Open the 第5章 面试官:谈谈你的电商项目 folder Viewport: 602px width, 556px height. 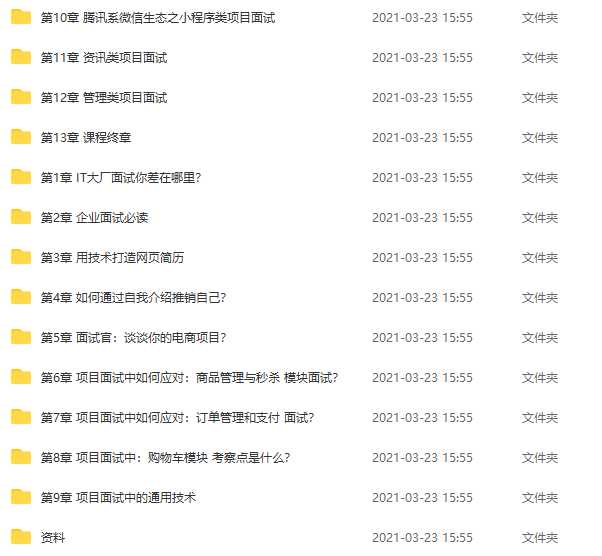pos(133,338)
